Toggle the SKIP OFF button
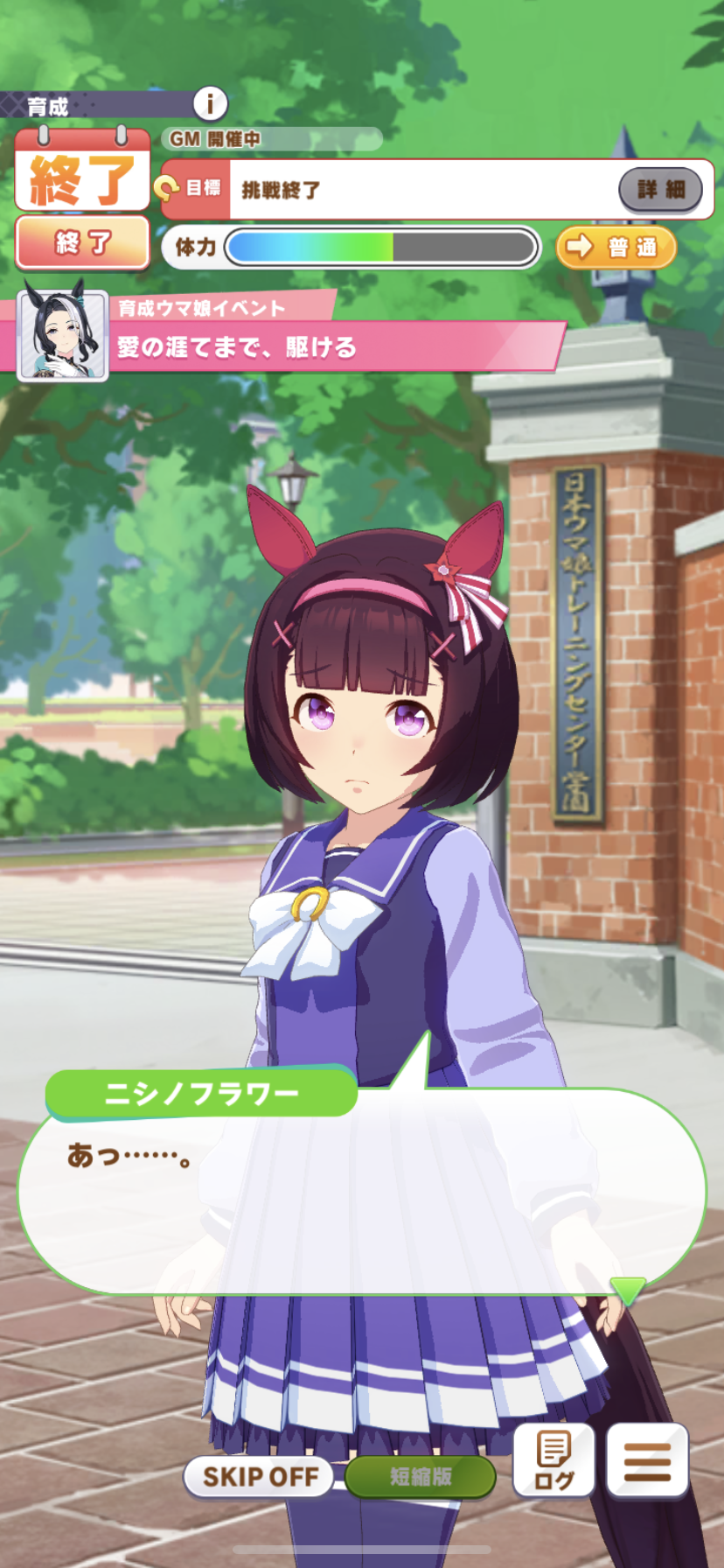Screen dimensions: 724x1568 coord(260,1476)
